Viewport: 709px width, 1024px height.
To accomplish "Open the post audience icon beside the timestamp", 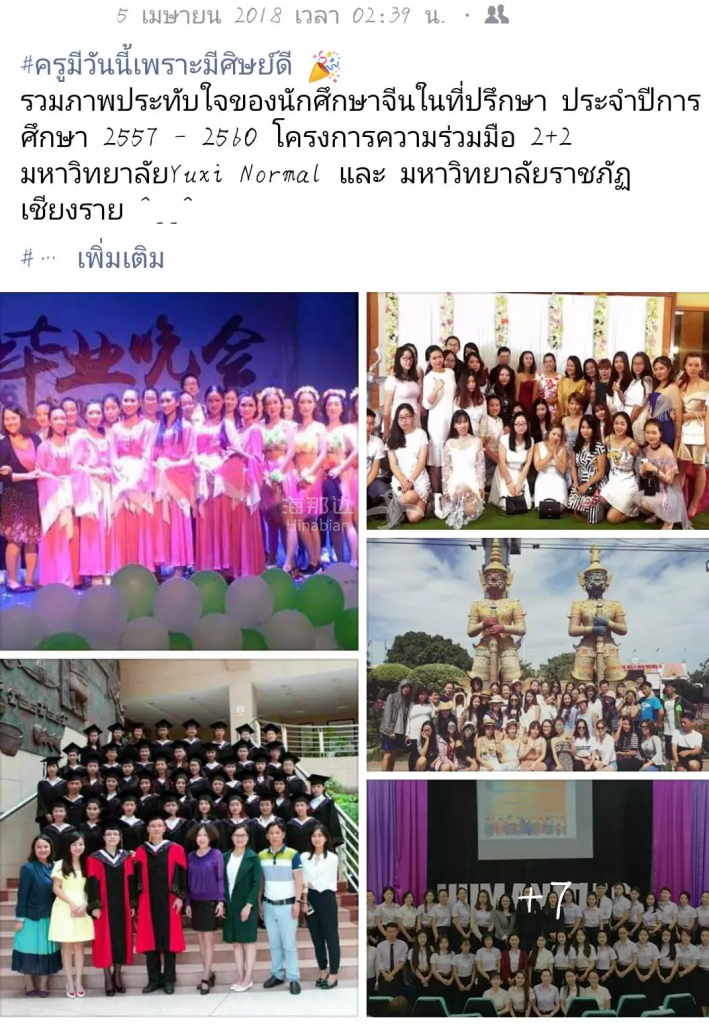I will coord(496,15).
